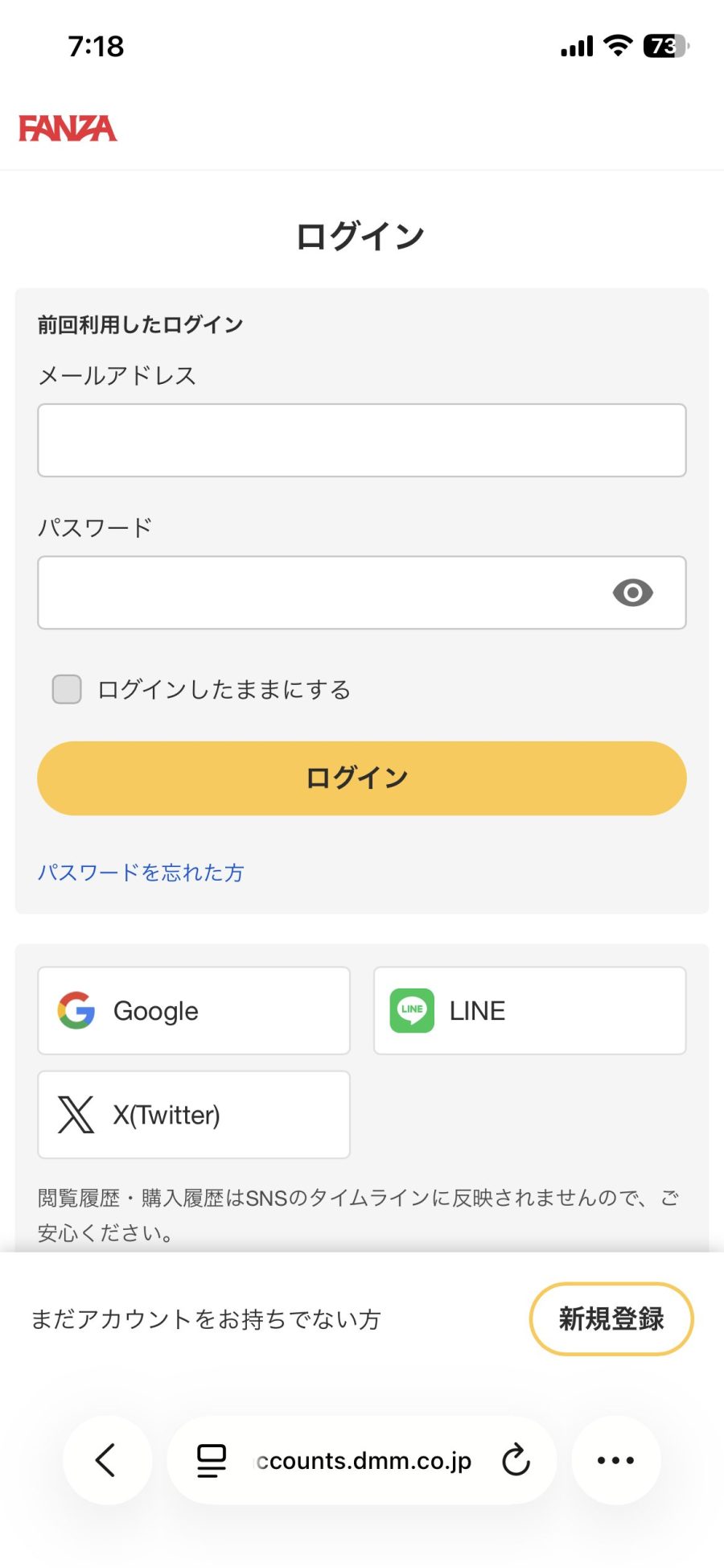724x1568 pixels.
Task: Select the X(Twitter) login icon
Action: [x=74, y=1116]
